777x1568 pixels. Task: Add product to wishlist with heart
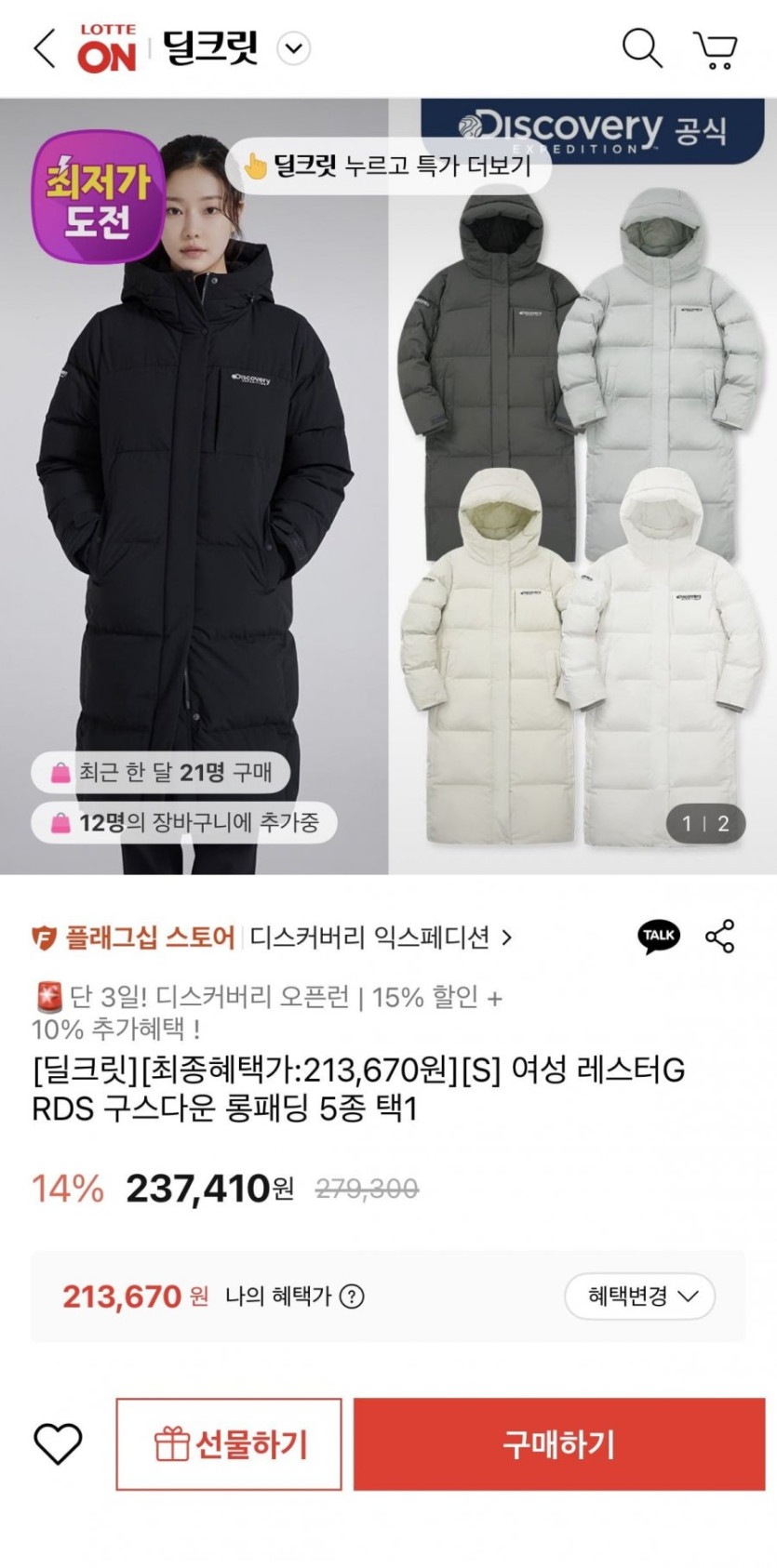[x=58, y=1443]
